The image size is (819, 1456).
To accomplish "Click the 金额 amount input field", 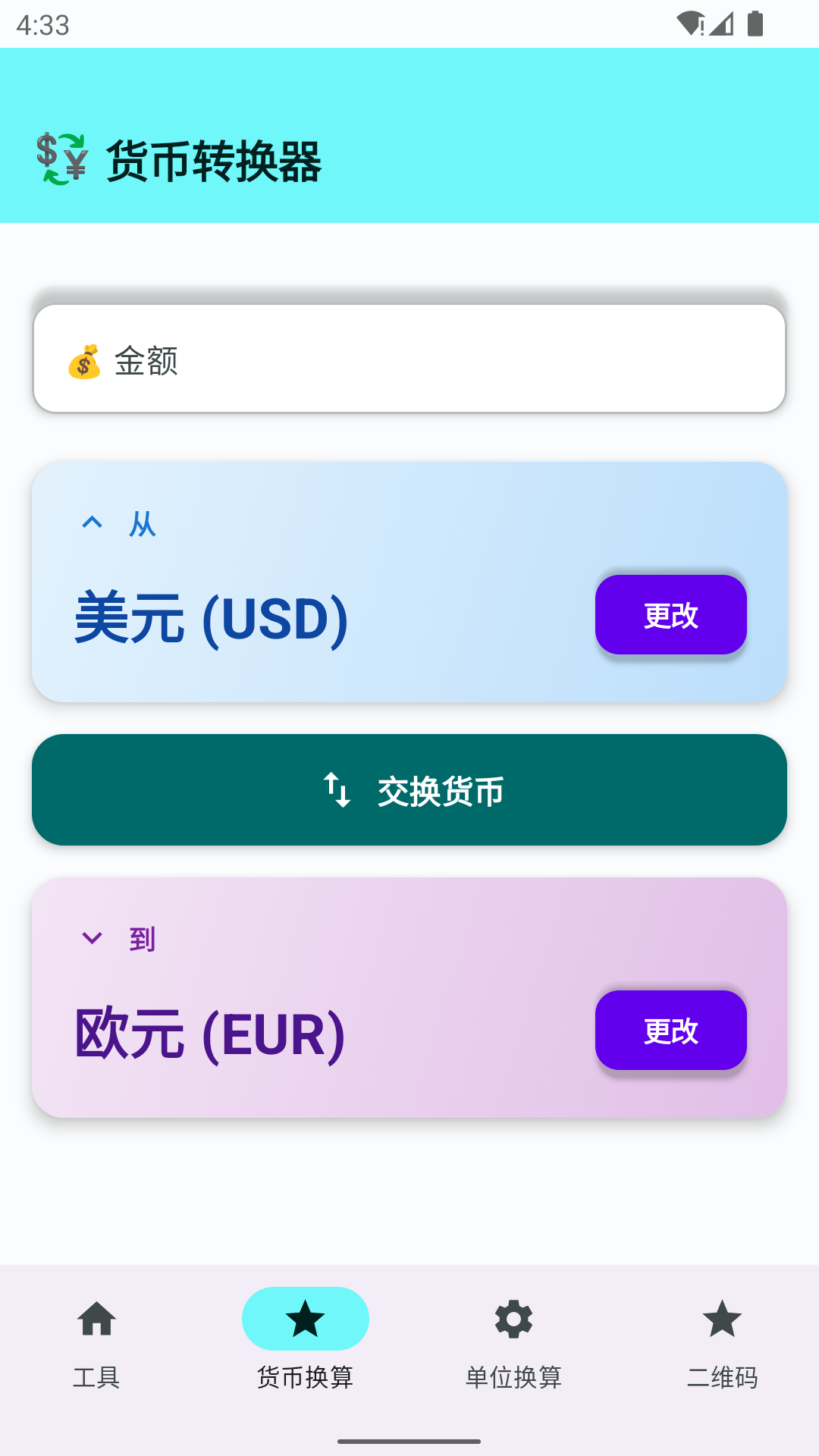I will pos(409,356).
